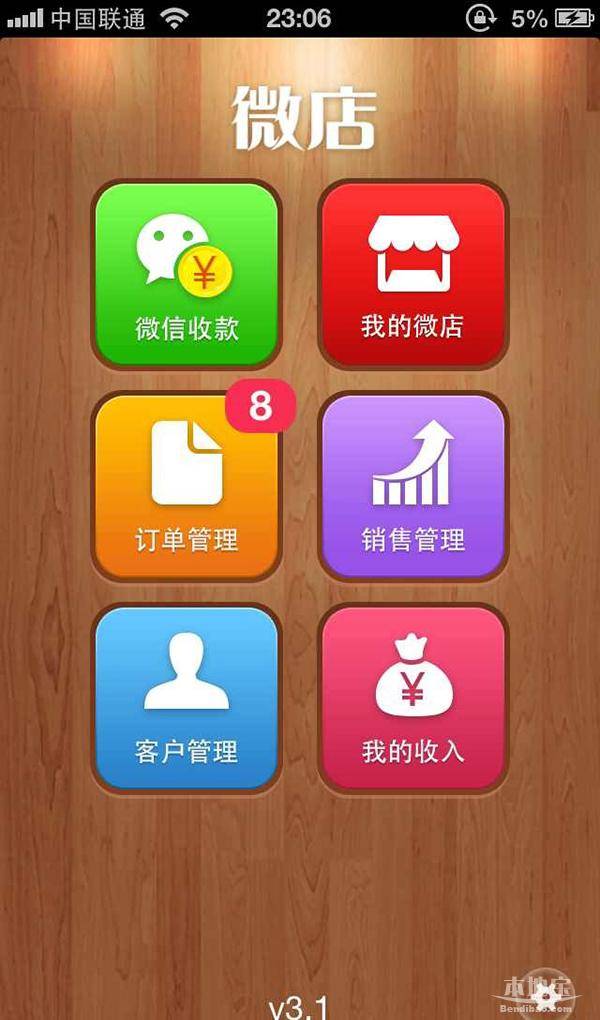The image size is (600, 1020).
Task: View 我的收入 income tile
Action: tap(412, 698)
